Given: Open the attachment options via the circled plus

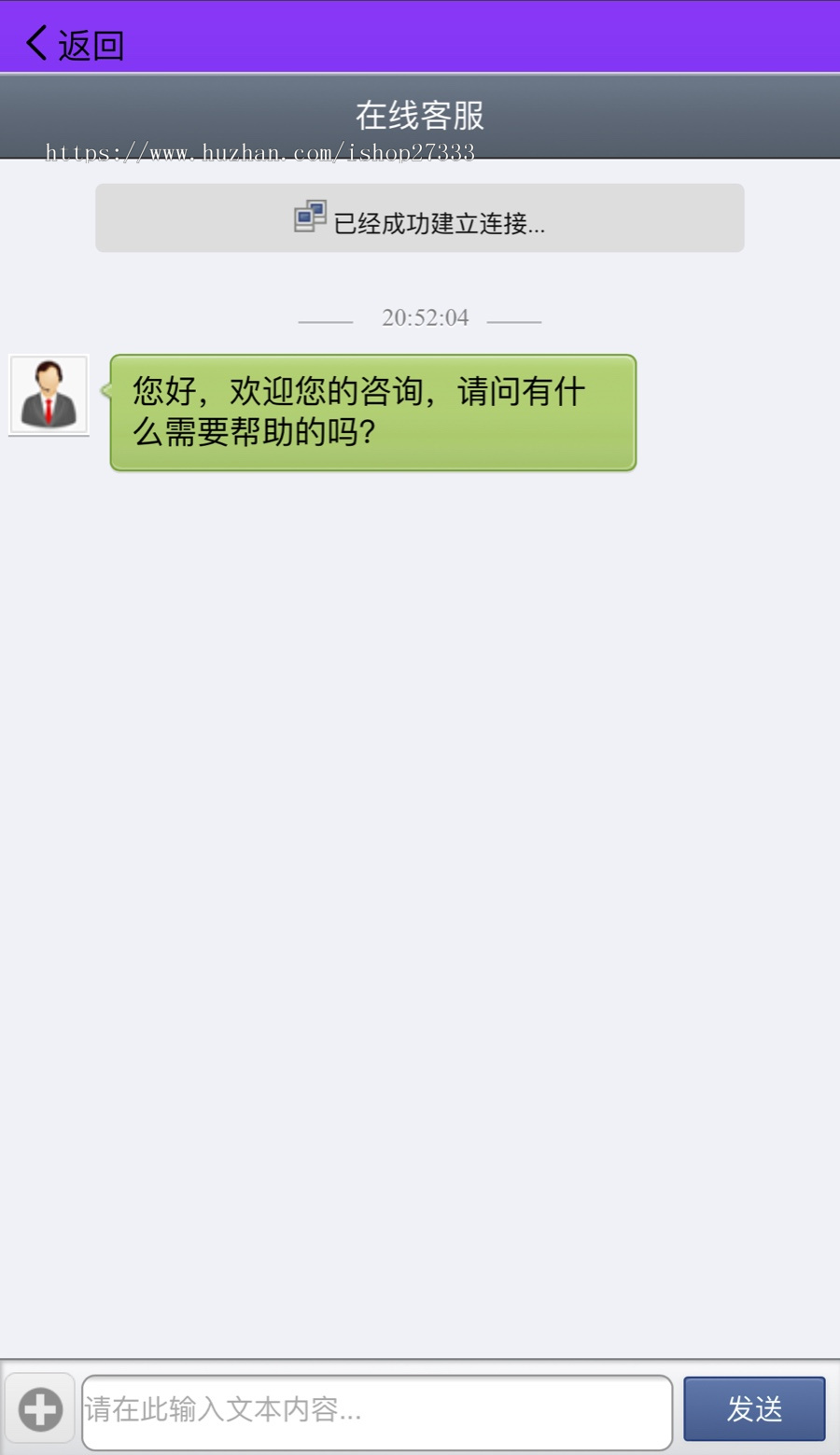Looking at the screenshot, I should (x=39, y=1409).
